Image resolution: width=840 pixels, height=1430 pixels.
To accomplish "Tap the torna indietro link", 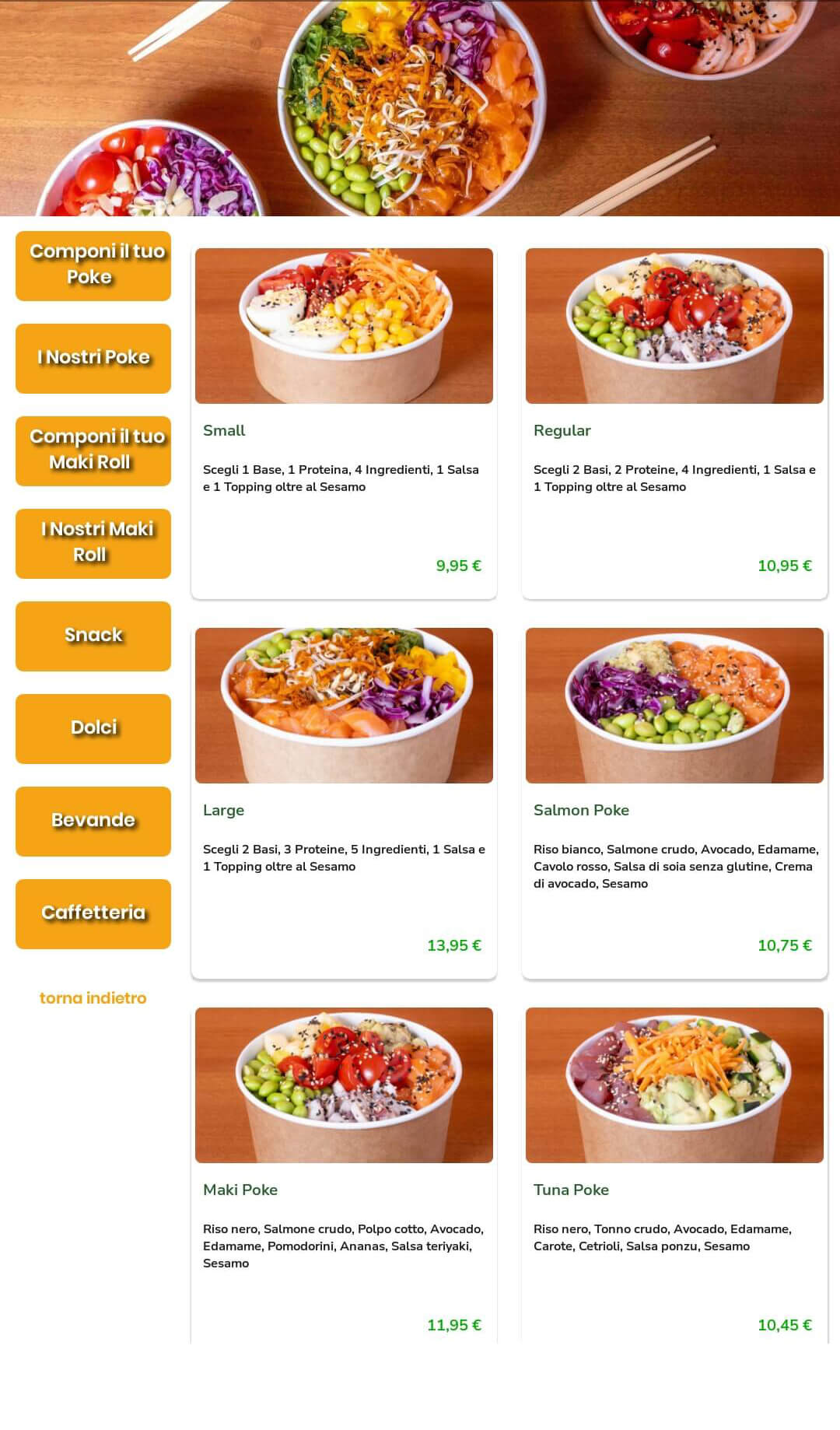I will [x=93, y=997].
